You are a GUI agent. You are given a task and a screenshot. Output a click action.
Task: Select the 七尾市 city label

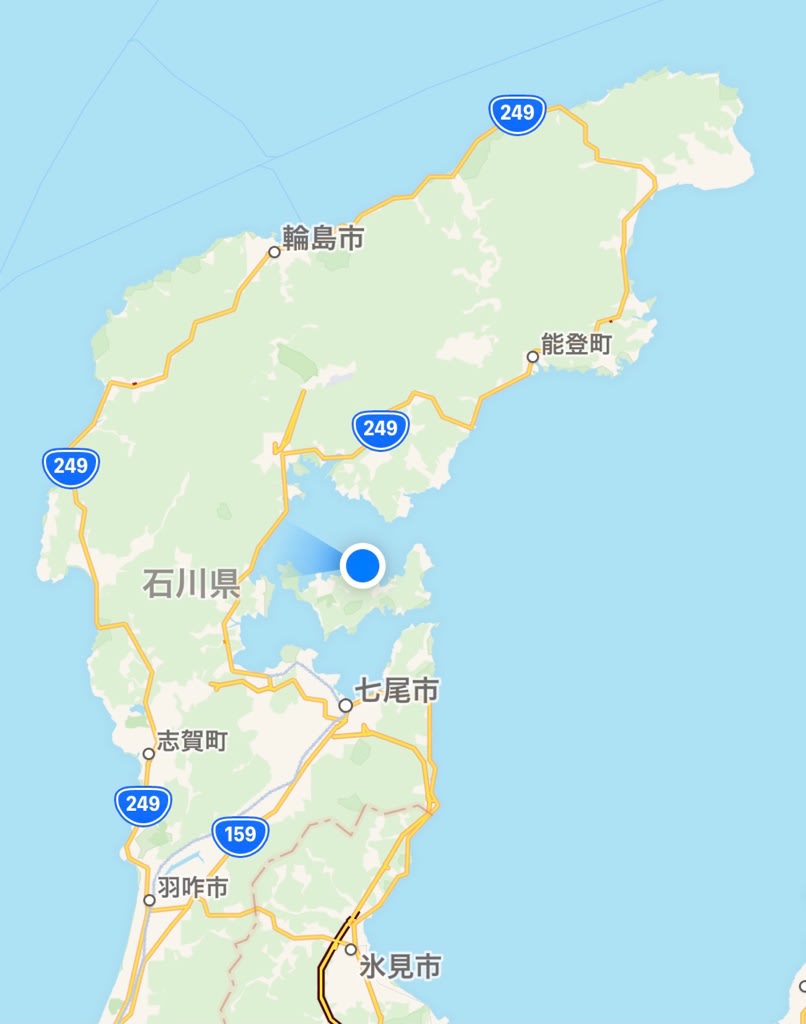pos(397,690)
